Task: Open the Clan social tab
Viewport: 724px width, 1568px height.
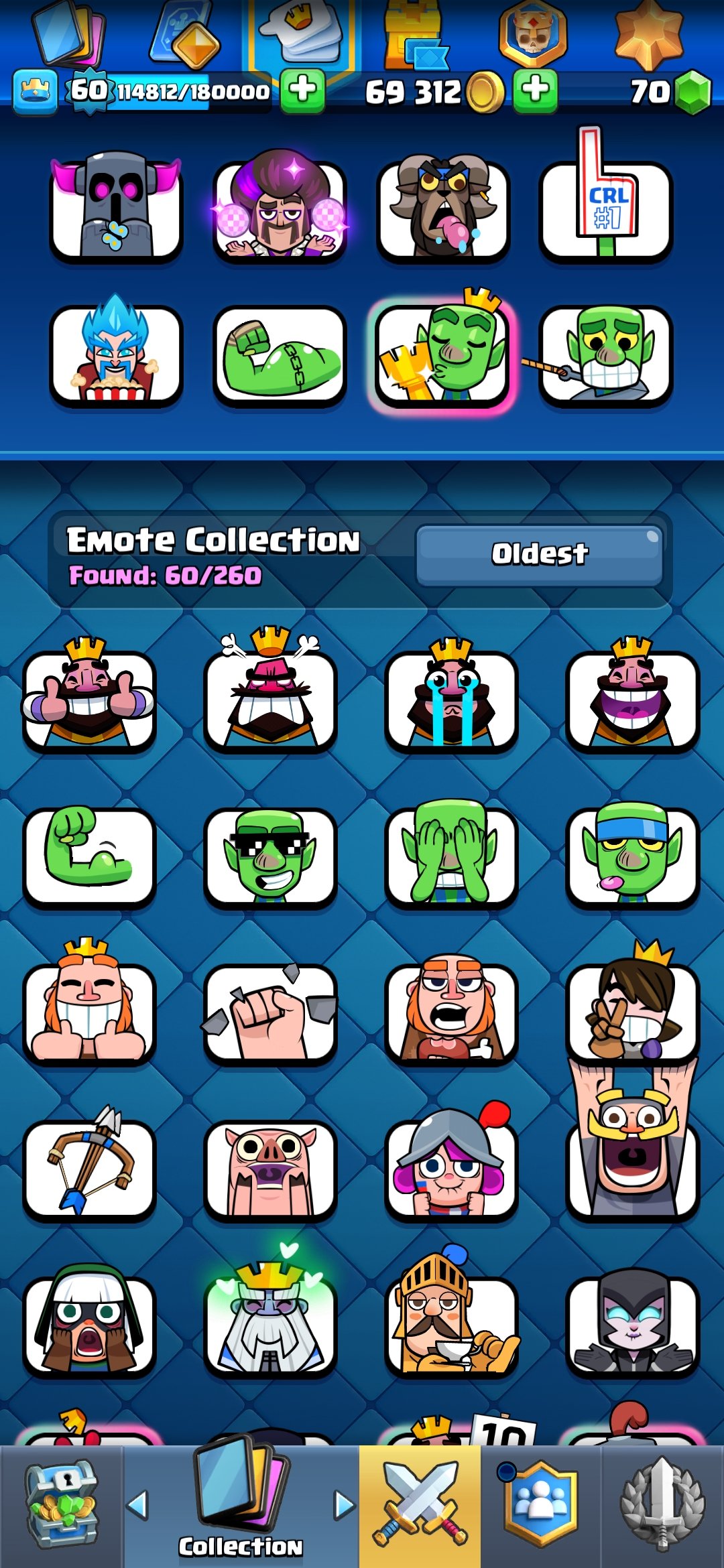Action: coord(541,1506)
